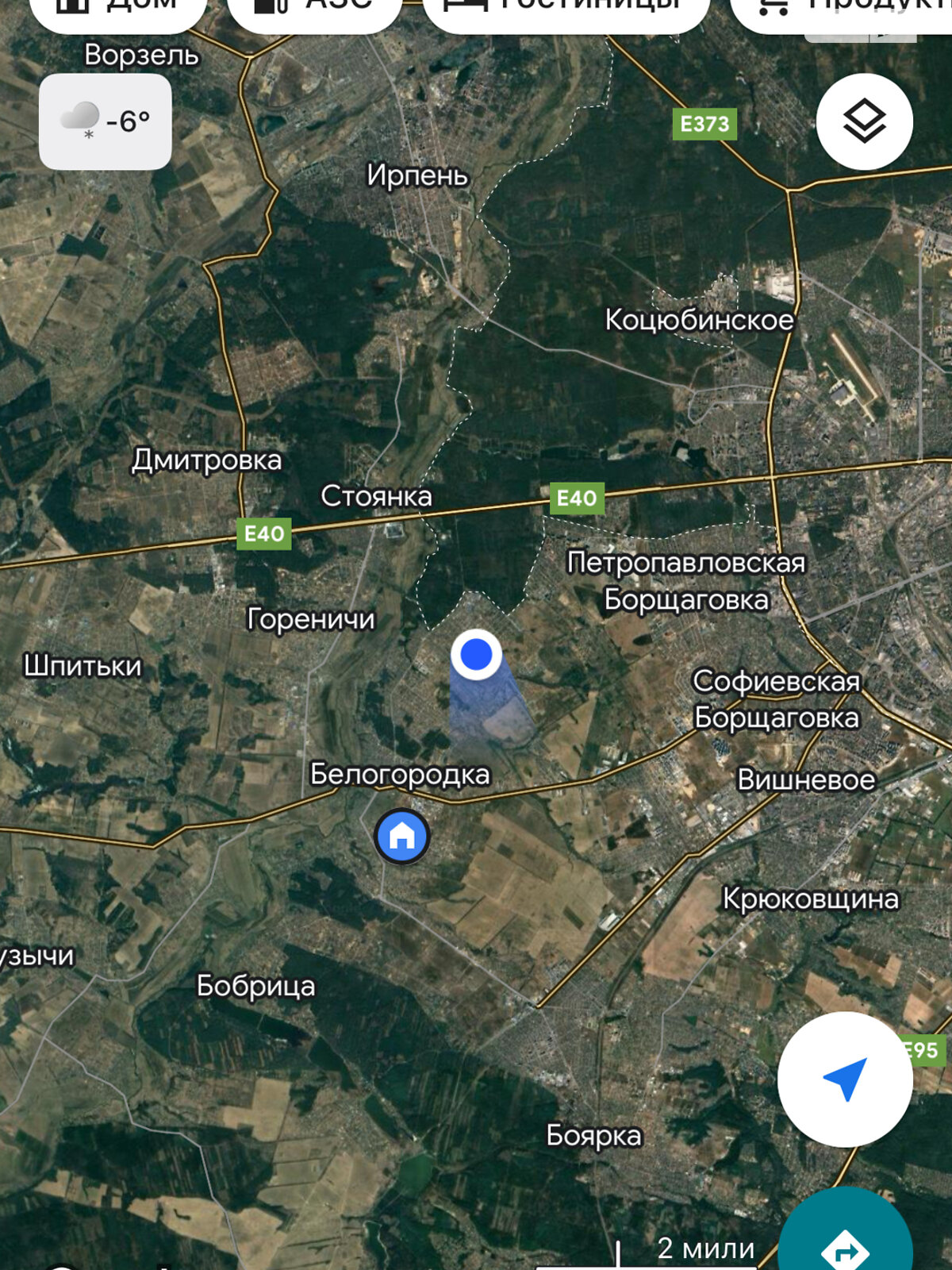Viewport: 952px width, 1270px height.
Task: Open the weather widget showing -6°
Action: click(x=106, y=121)
